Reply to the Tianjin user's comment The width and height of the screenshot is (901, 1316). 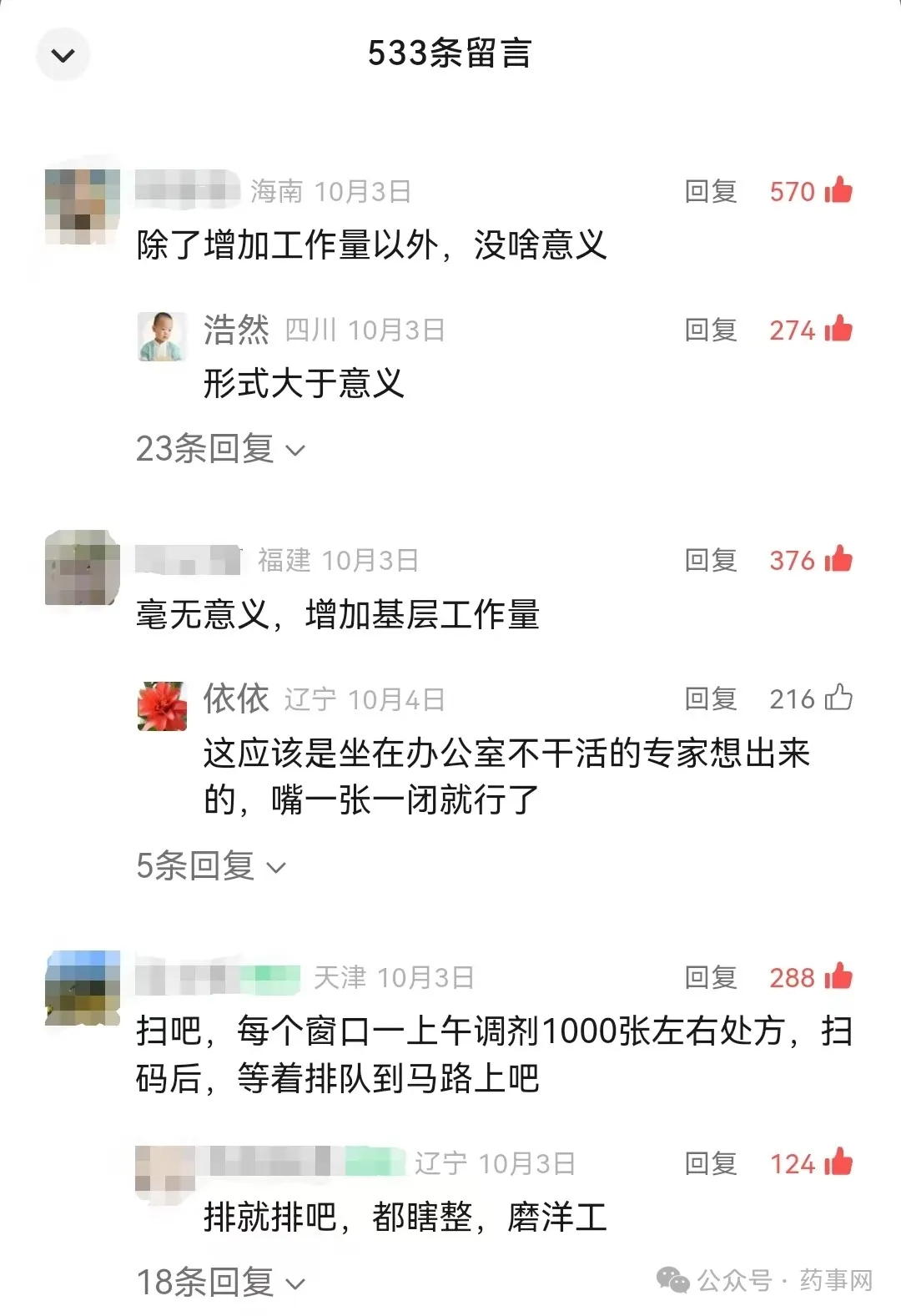(711, 978)
